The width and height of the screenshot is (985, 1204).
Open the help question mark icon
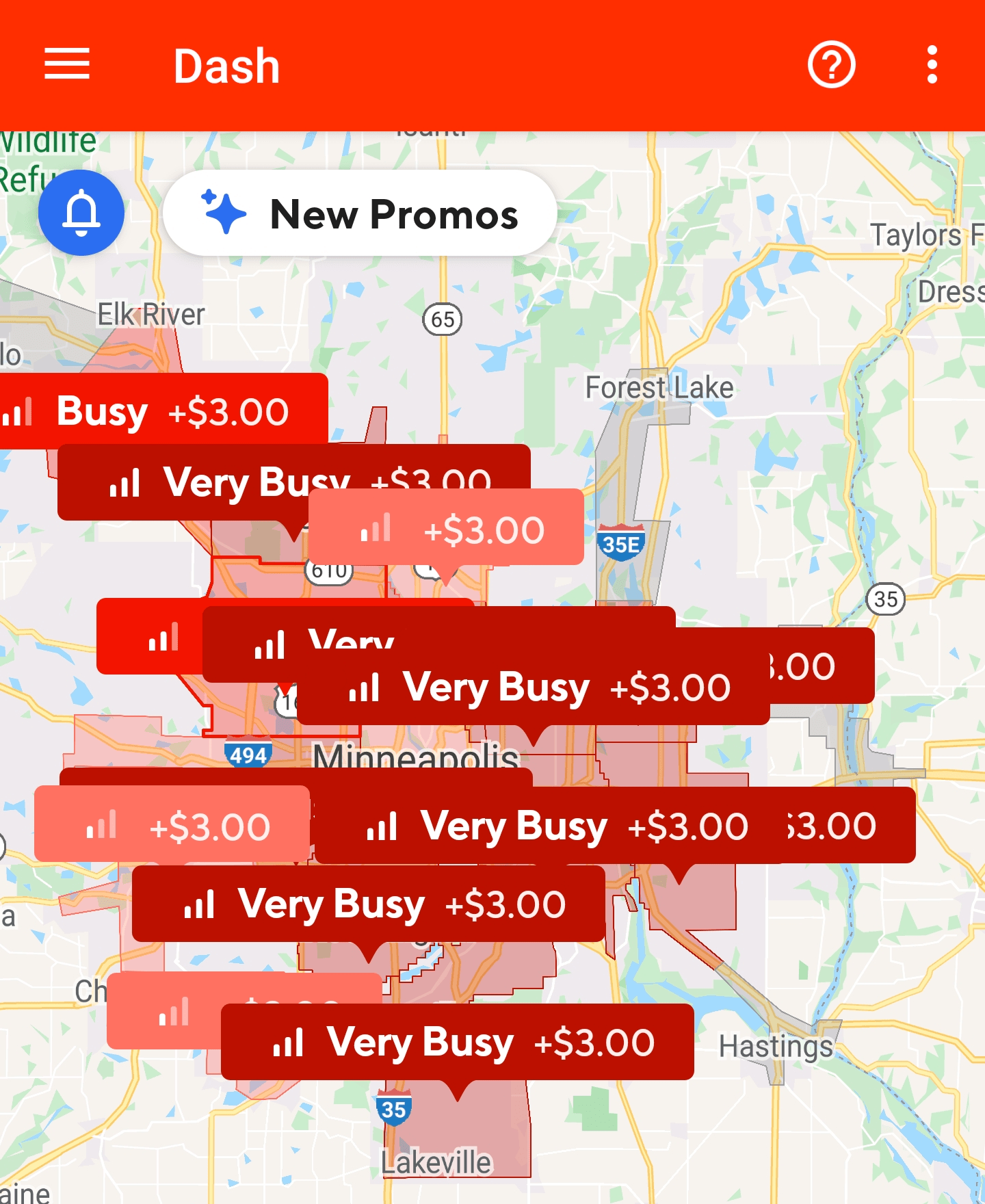point(831,65)
